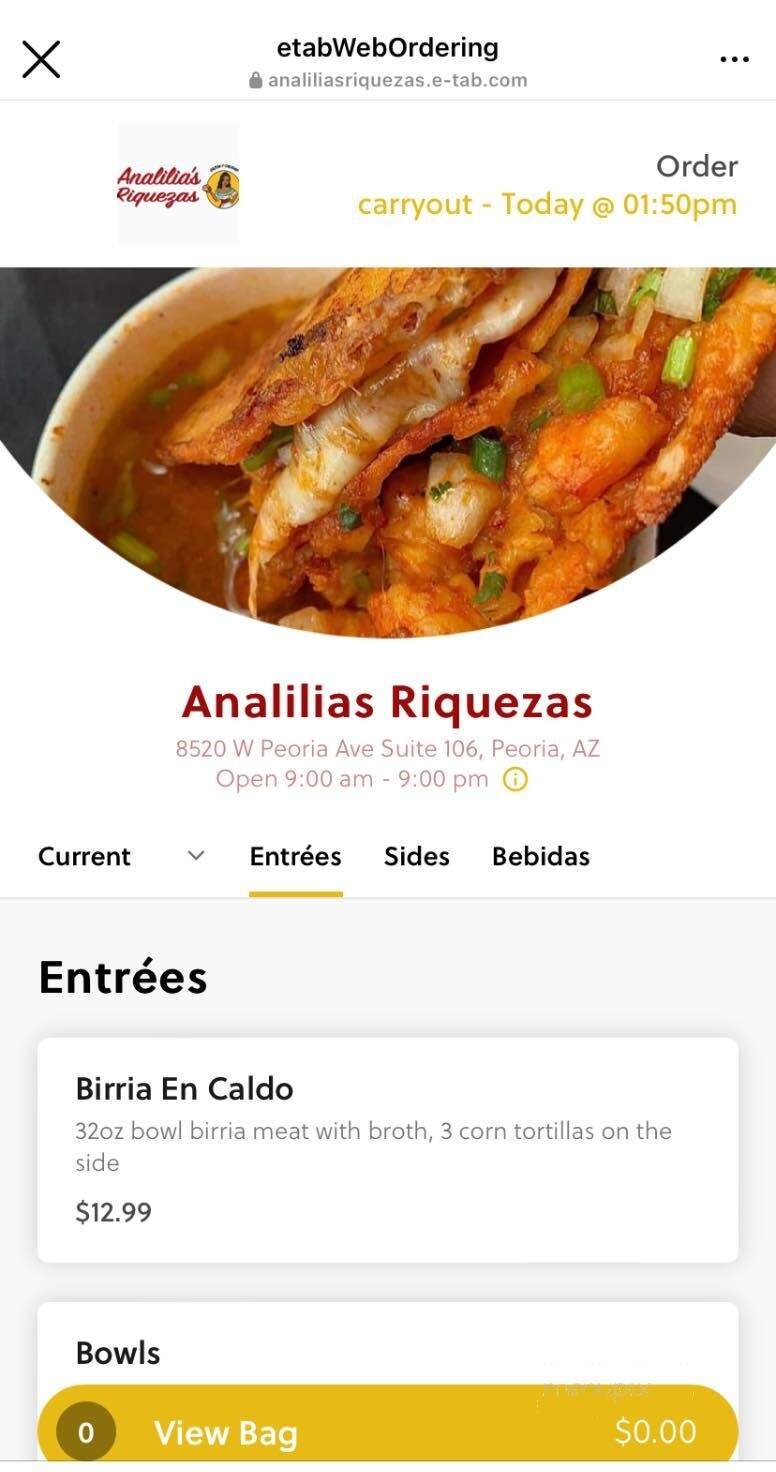Switch to the Entrées tab
Image resolution: width=776 pixels, height=1472 pixels.
click(x=295, y=856)
